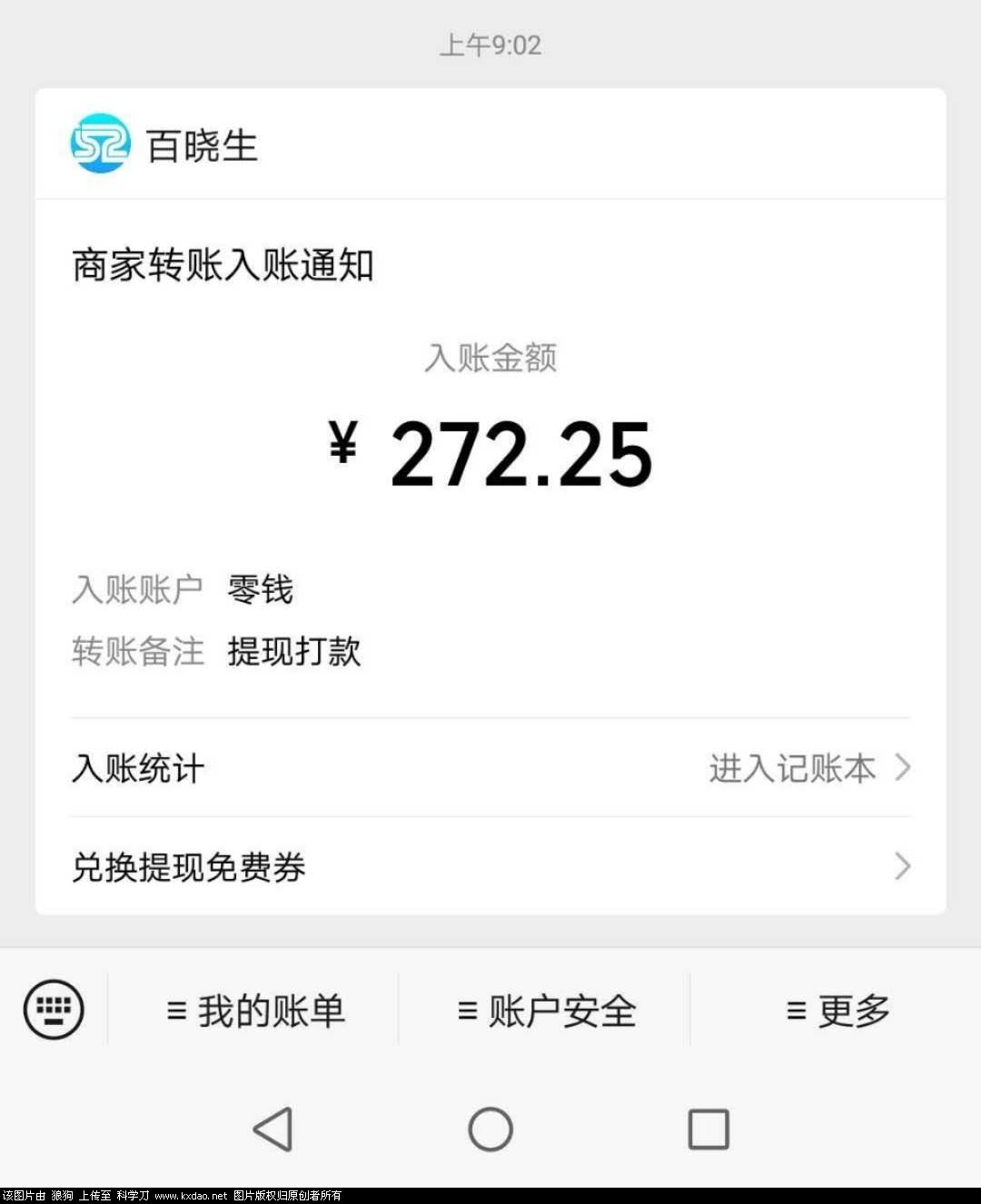Image resolution: width=981 pixels, height=1204 pixels.
Task: Open the 我的账单 menu
Action: [x=255, y=1011]
